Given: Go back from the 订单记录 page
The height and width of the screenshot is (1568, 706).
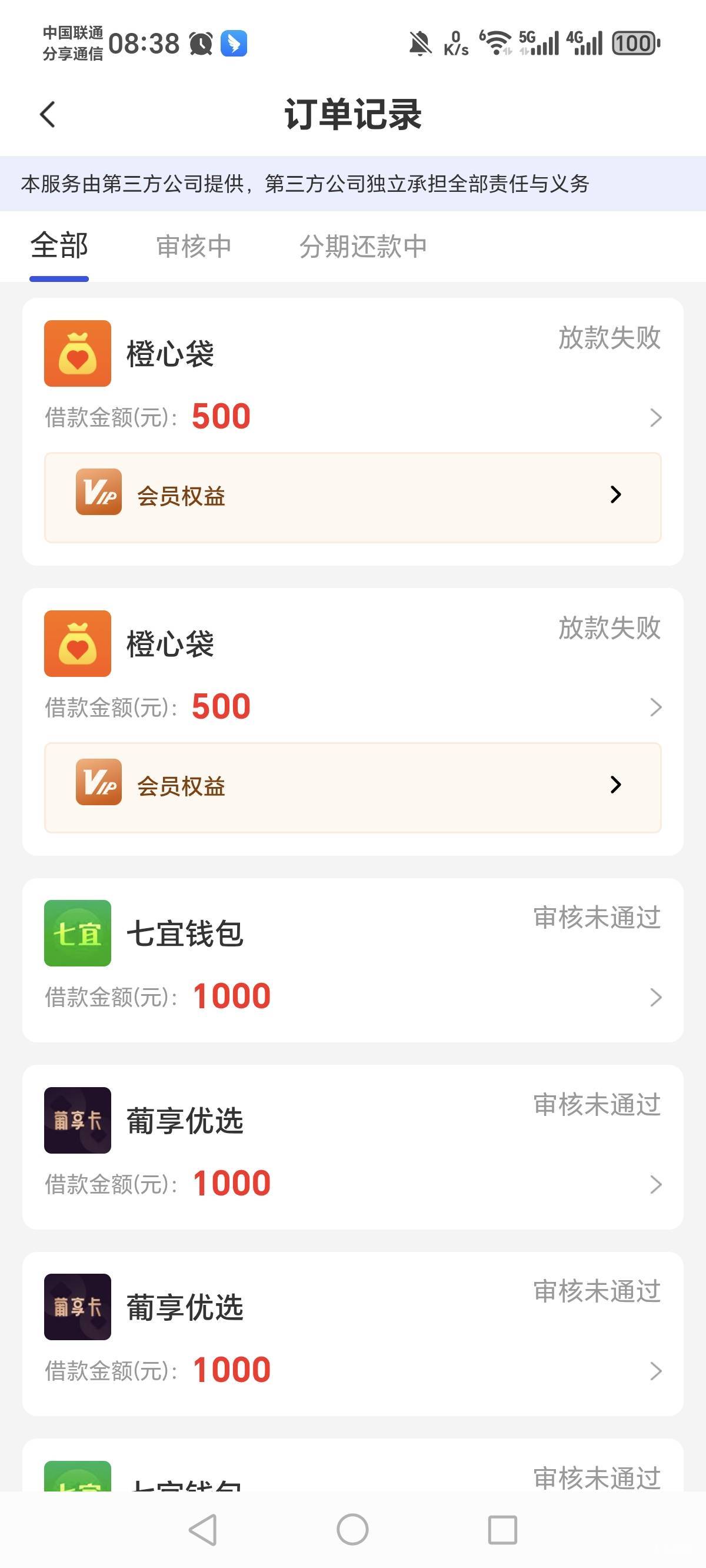Looking at the screenshot, I should pos(48,114).
